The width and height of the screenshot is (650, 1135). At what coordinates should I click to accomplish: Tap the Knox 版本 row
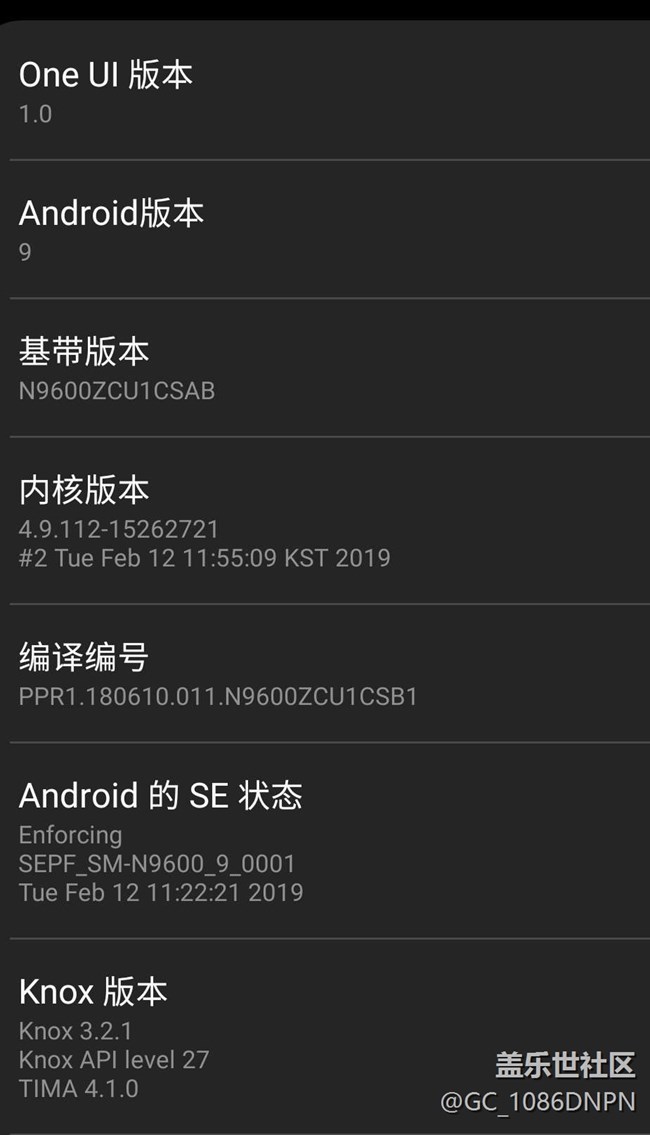(x=325, y=1035)
